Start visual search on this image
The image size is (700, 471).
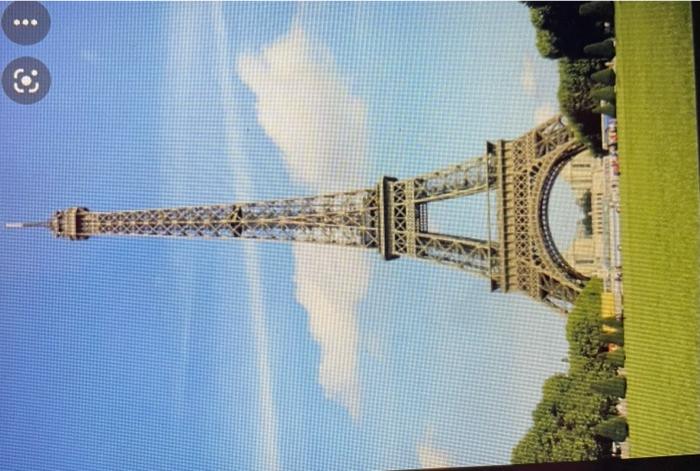pyautogui.click(x=26, y=80)
